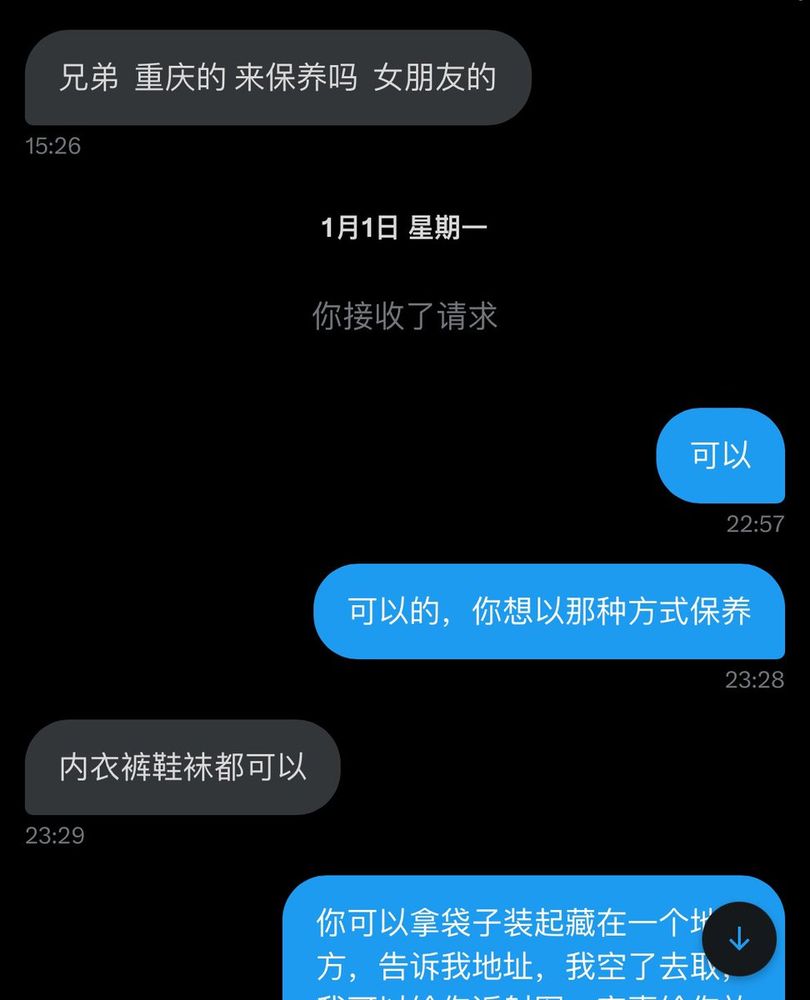Viewport: 810px width, 1000px height.
Task: Jump to latest message with down arrow
Action: pos(739,939)
